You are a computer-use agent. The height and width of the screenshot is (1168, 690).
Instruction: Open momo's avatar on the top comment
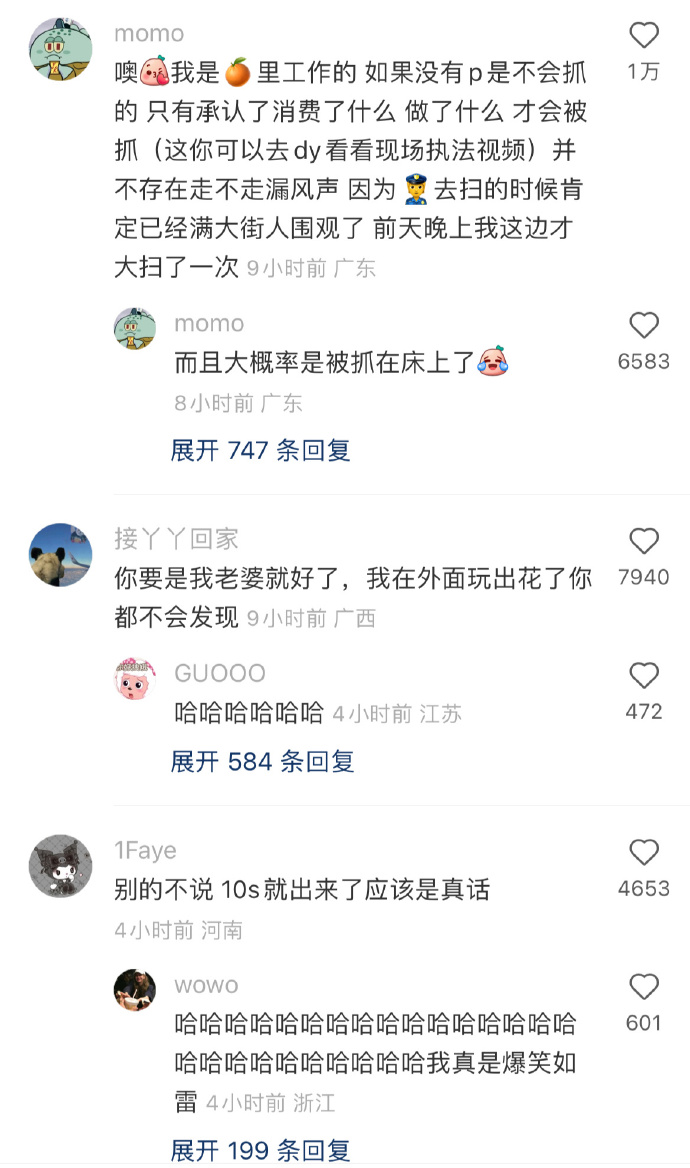(61, 48)
